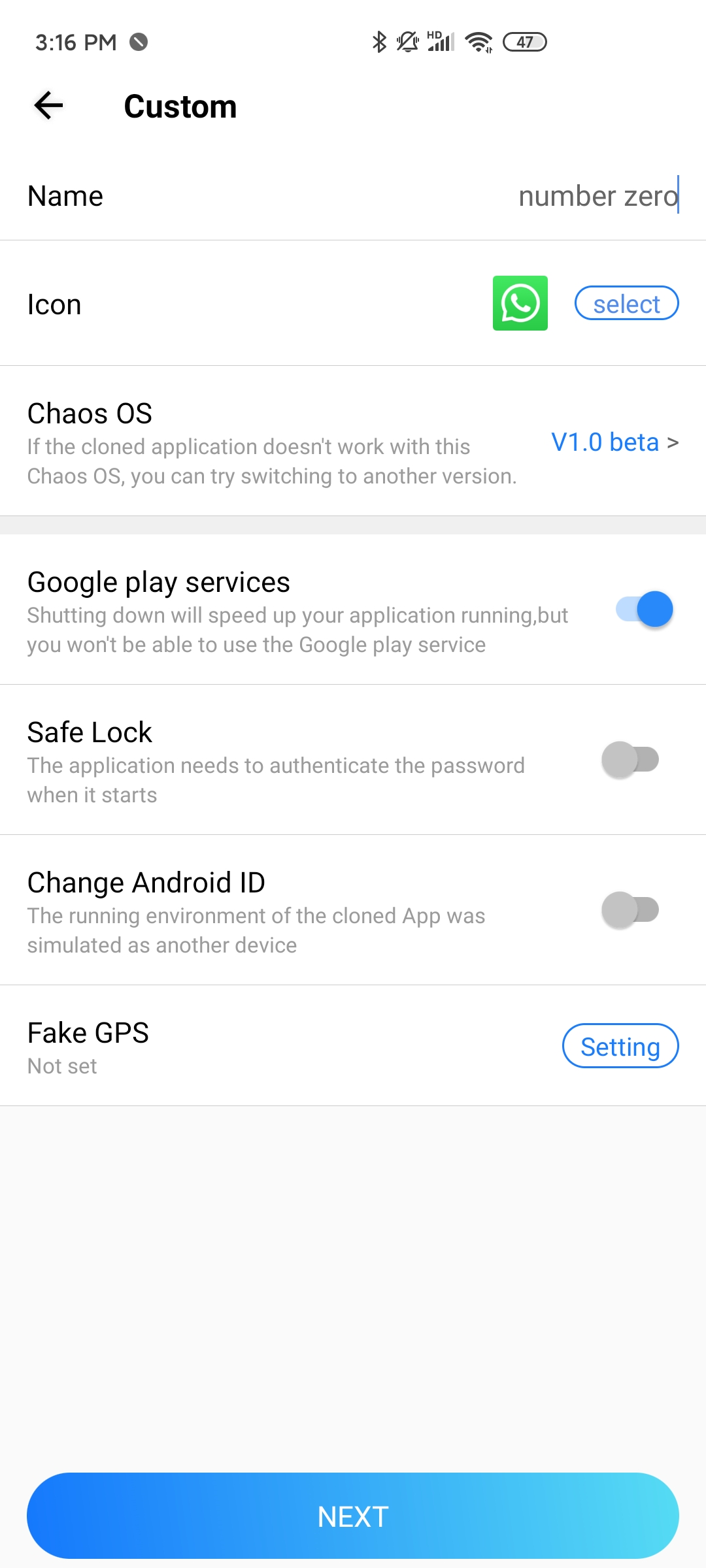Go back using the arrow icon
Viewport: 706px width, 1568px height.
point(49,105)
